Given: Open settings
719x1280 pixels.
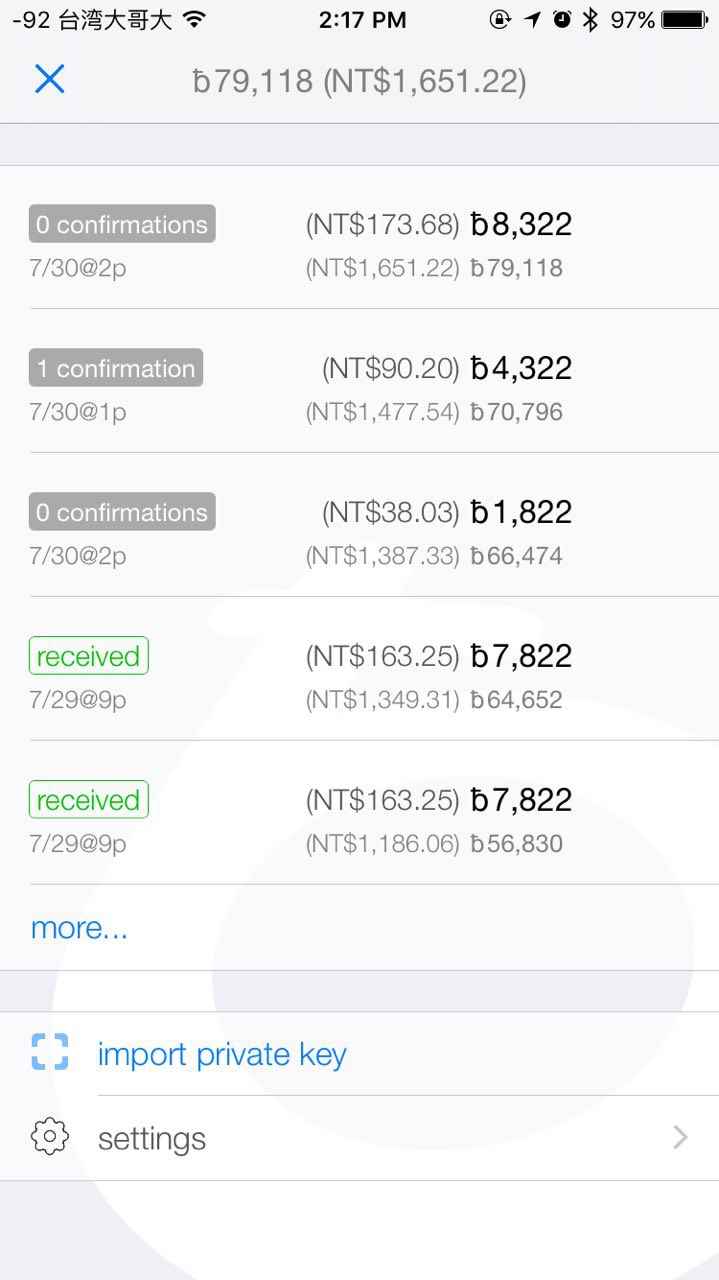Looking at the screenshot, I should 360,1138.
